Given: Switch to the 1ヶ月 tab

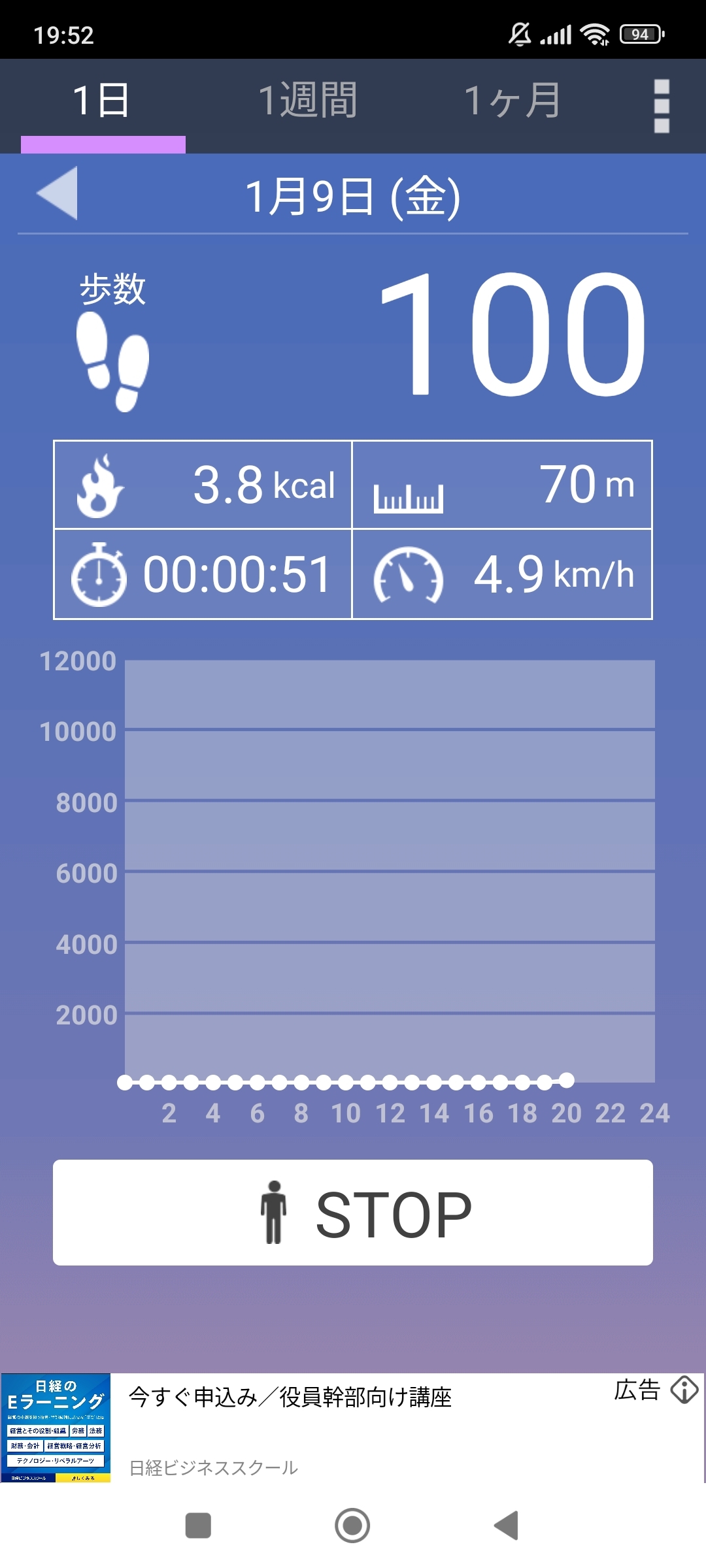Looking at the screenshot, I should pyautogui.click(x=512, y=101).
